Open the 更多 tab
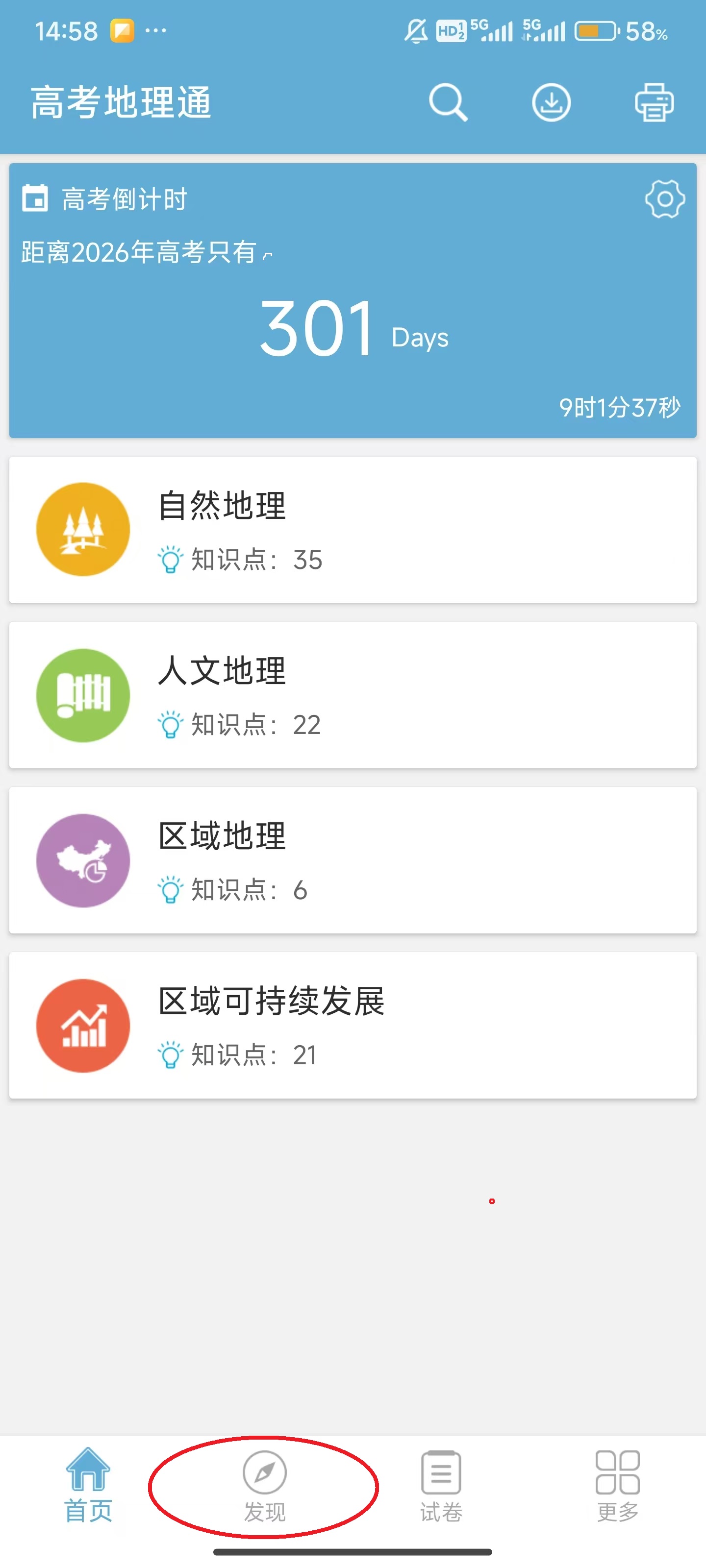706x1568 pixels. [618, 1486]
